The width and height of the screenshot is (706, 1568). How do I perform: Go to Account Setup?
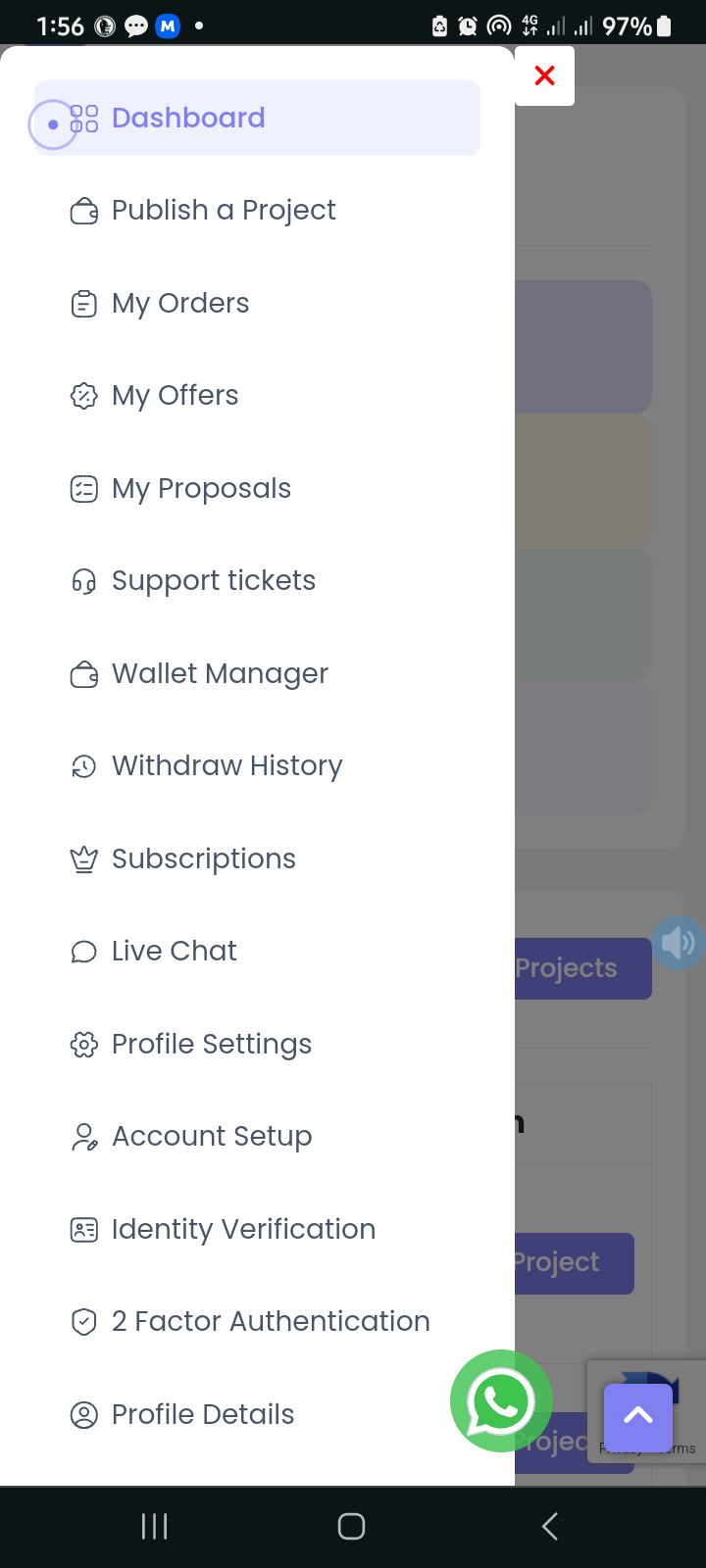212,1137
